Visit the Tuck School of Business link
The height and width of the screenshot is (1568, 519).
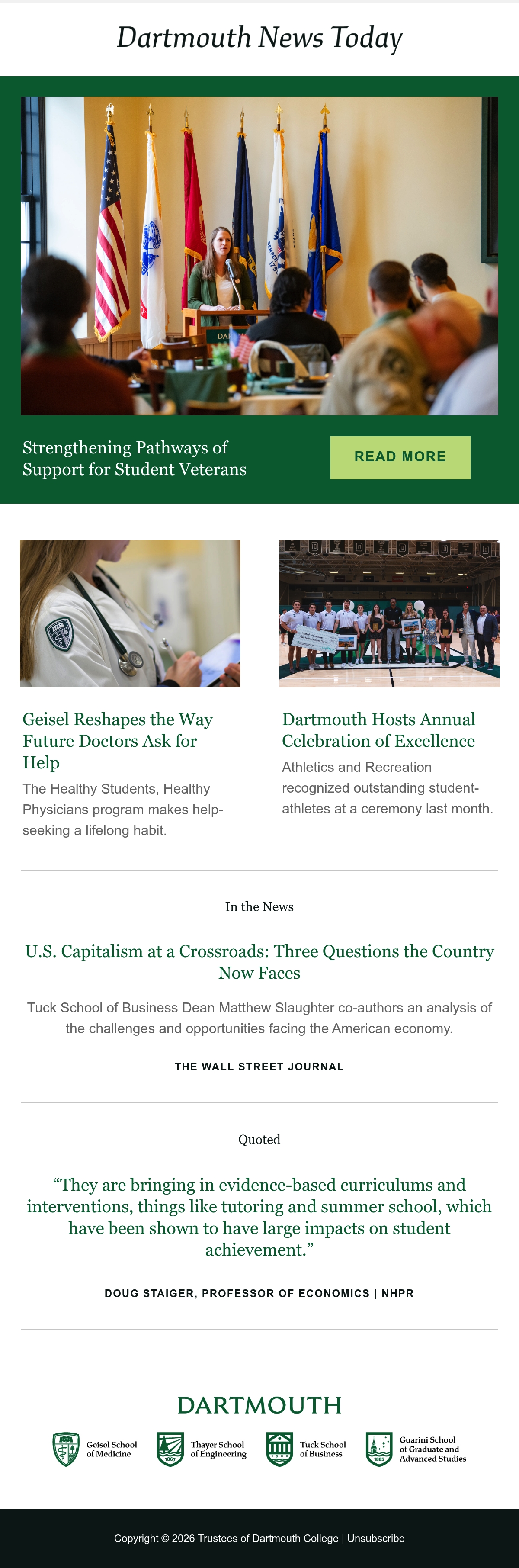point(306,1449)
